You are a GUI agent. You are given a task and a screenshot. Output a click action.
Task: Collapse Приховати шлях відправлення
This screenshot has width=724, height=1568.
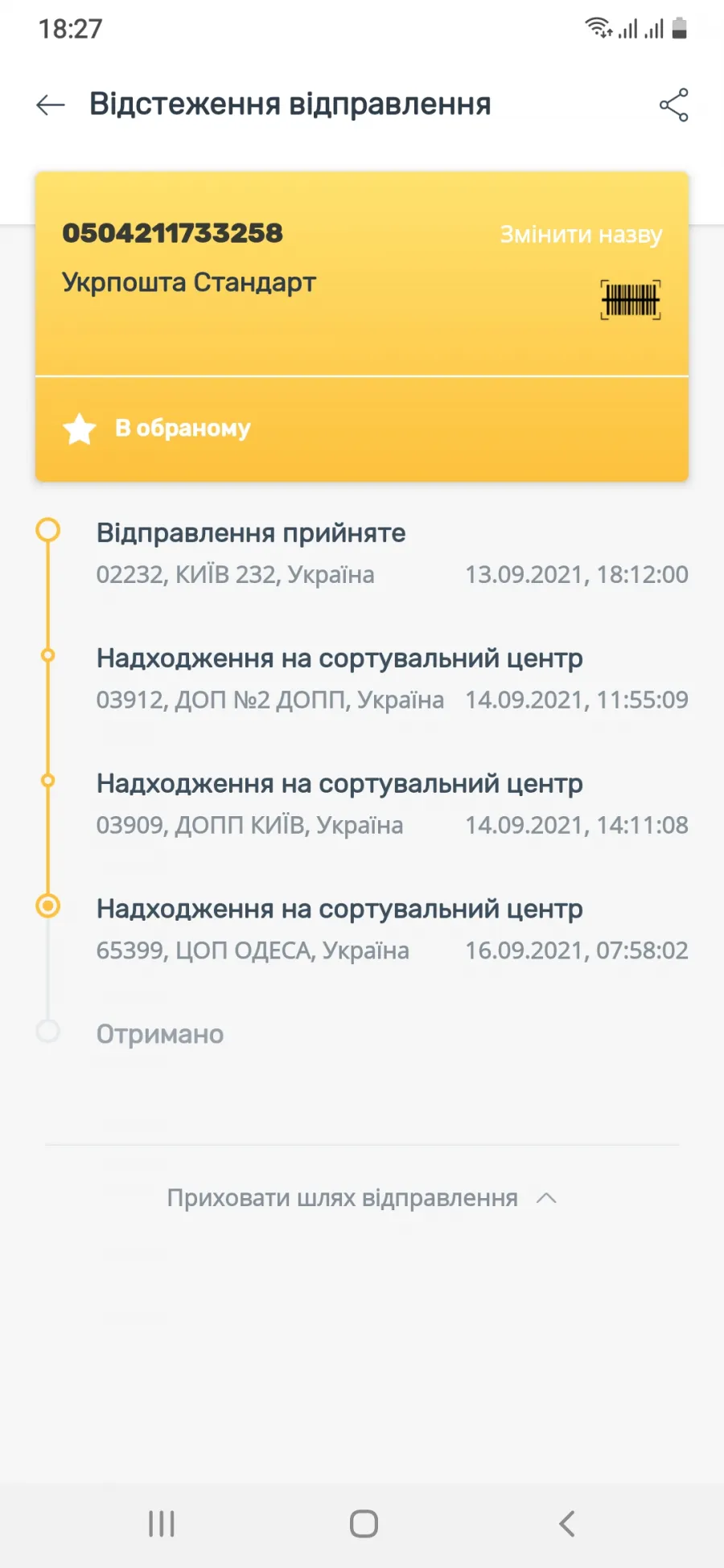(x=362, y=1197)
